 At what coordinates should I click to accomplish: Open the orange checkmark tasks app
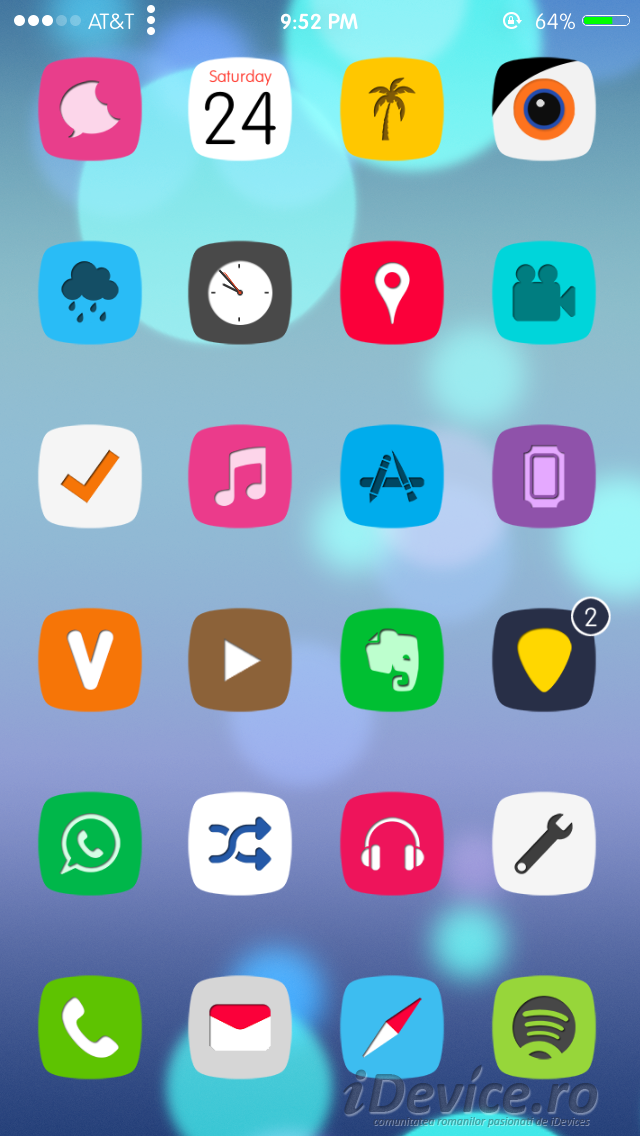coord(90,476)
